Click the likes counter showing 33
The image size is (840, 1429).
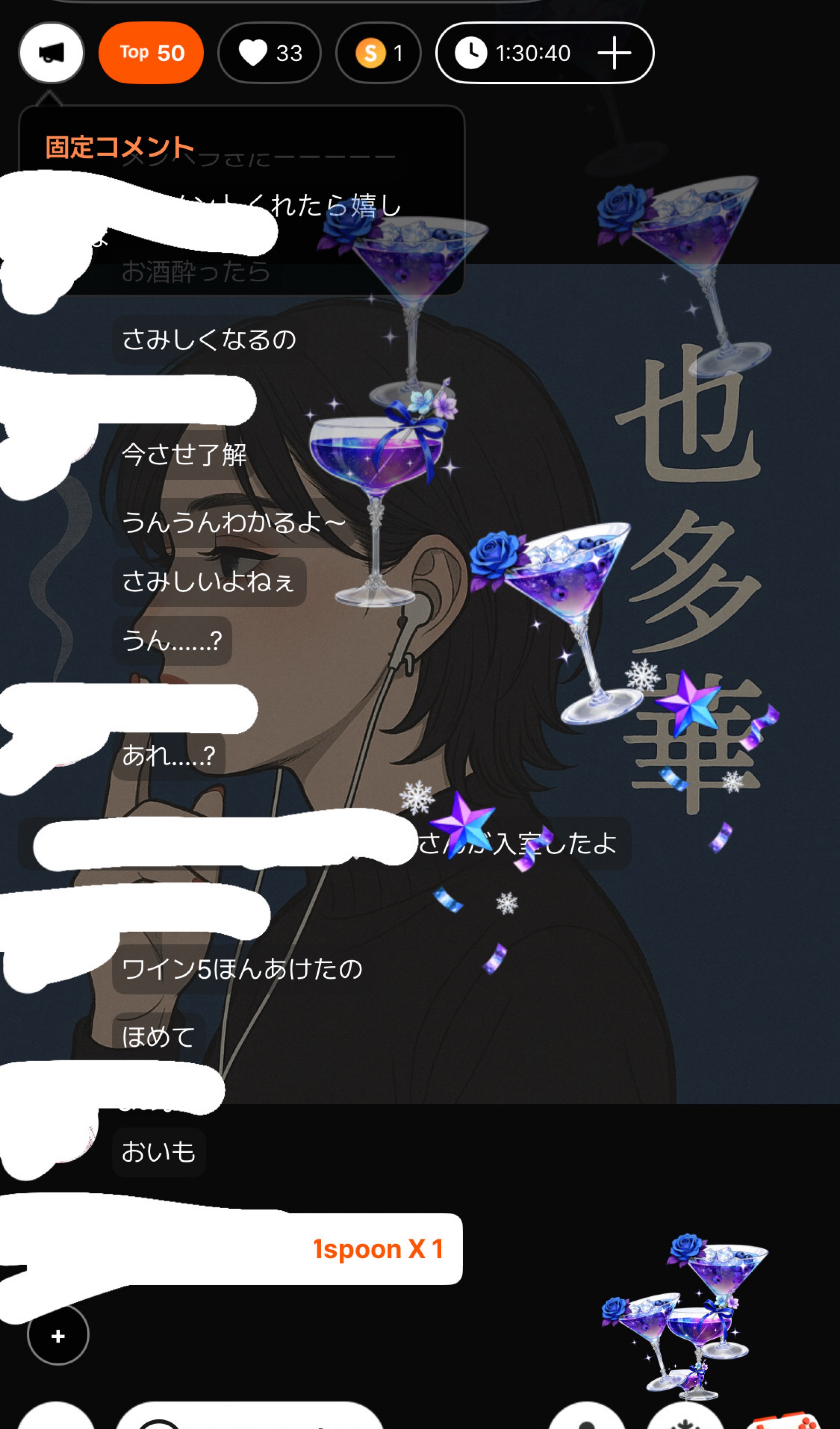click(x=290, y=52)
